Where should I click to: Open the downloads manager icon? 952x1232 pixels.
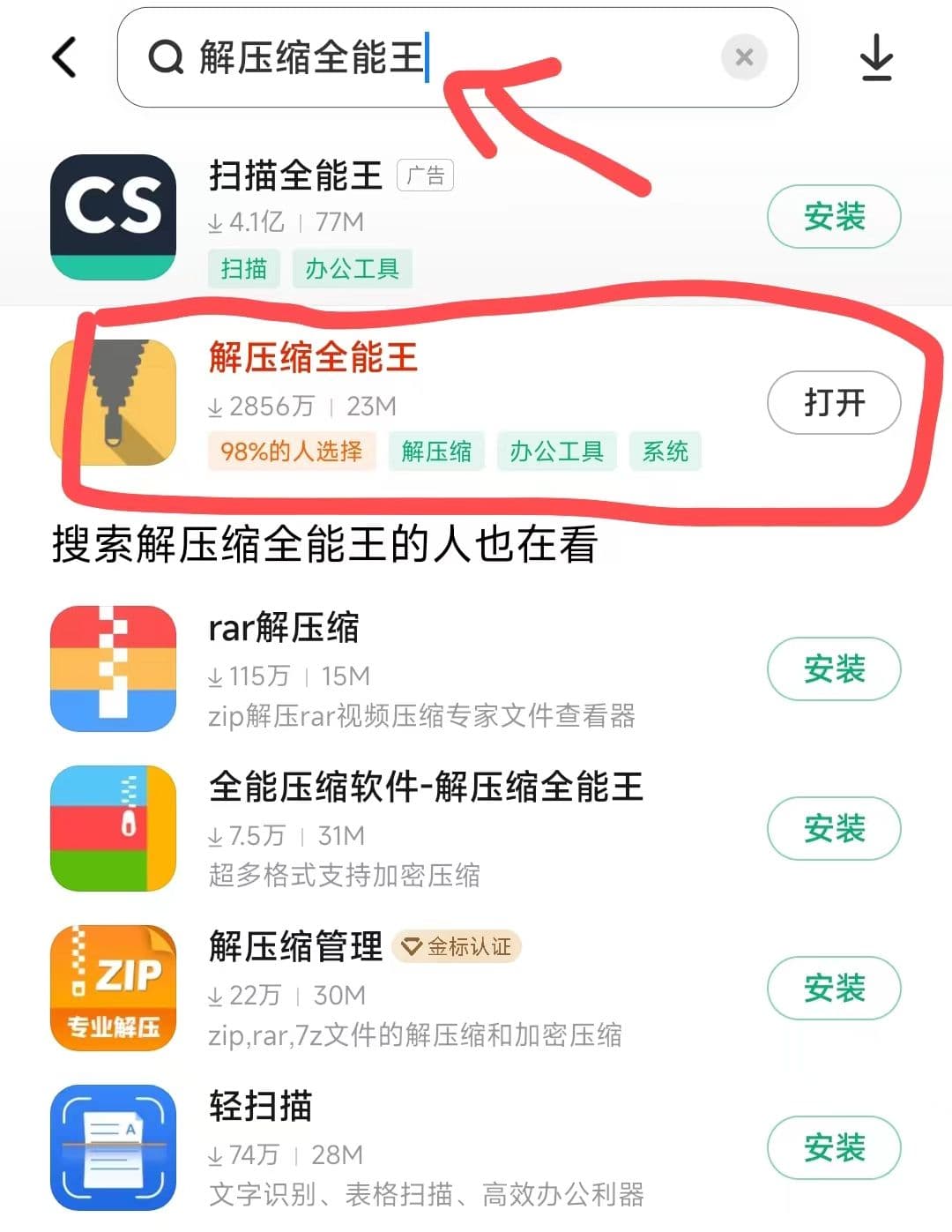coord(876,57)
